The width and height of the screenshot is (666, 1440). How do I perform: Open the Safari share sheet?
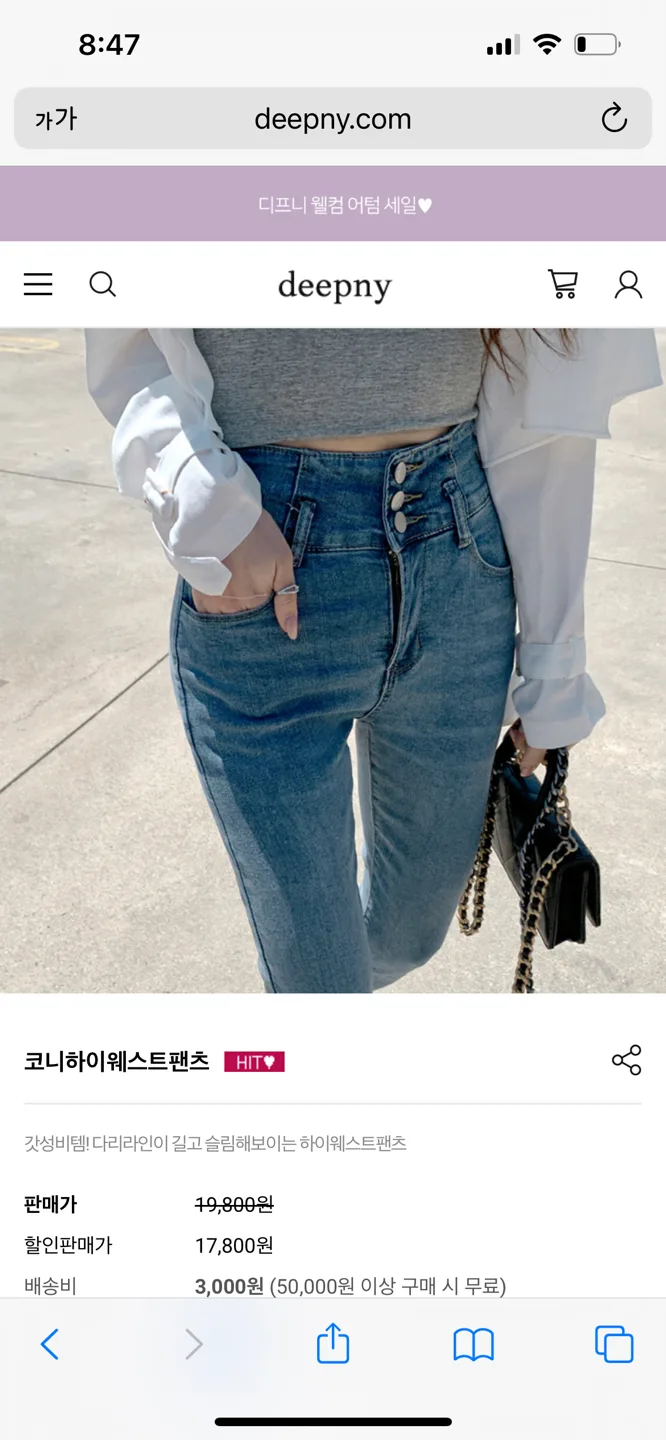[333, 1344]
